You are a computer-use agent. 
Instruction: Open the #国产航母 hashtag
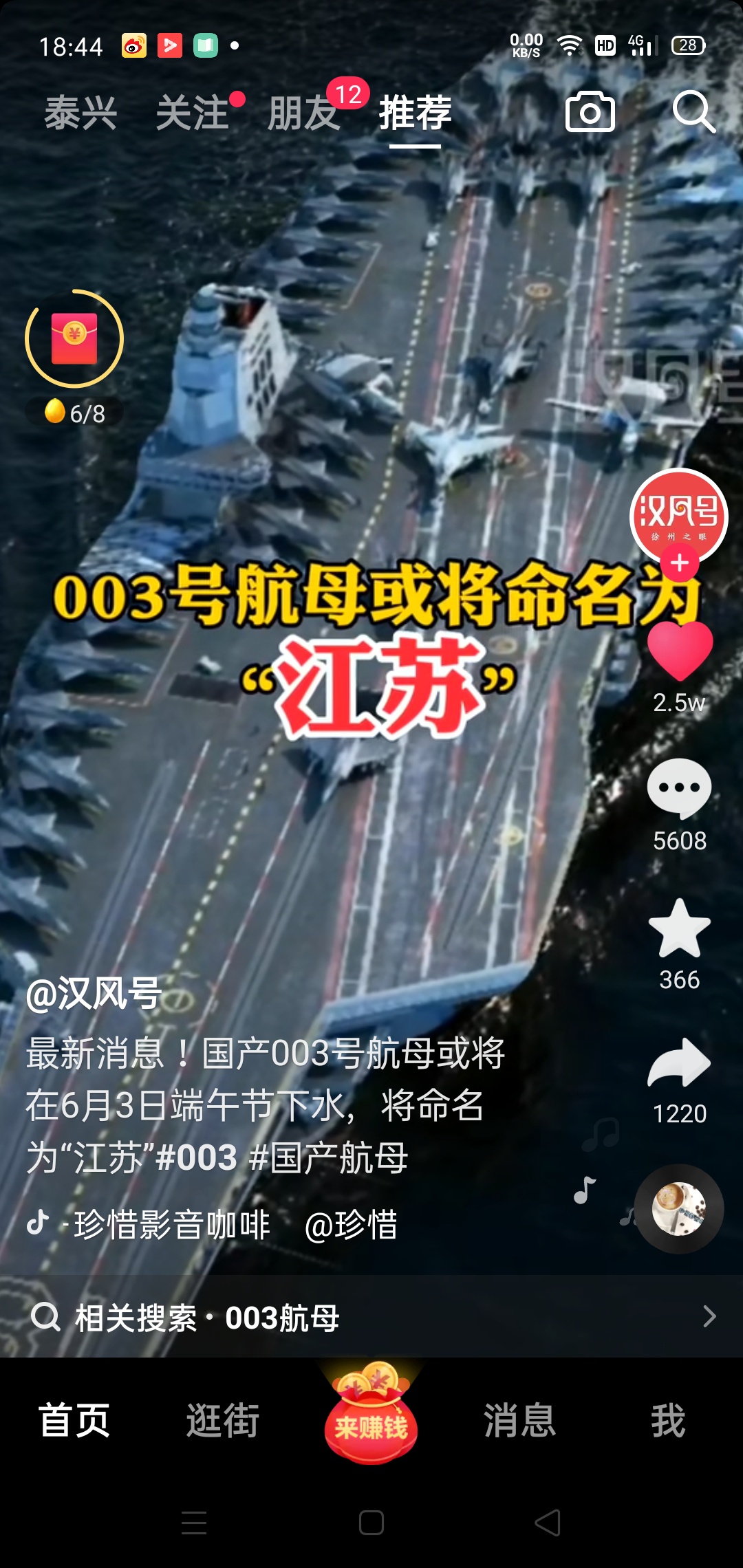click(329, 1157)
